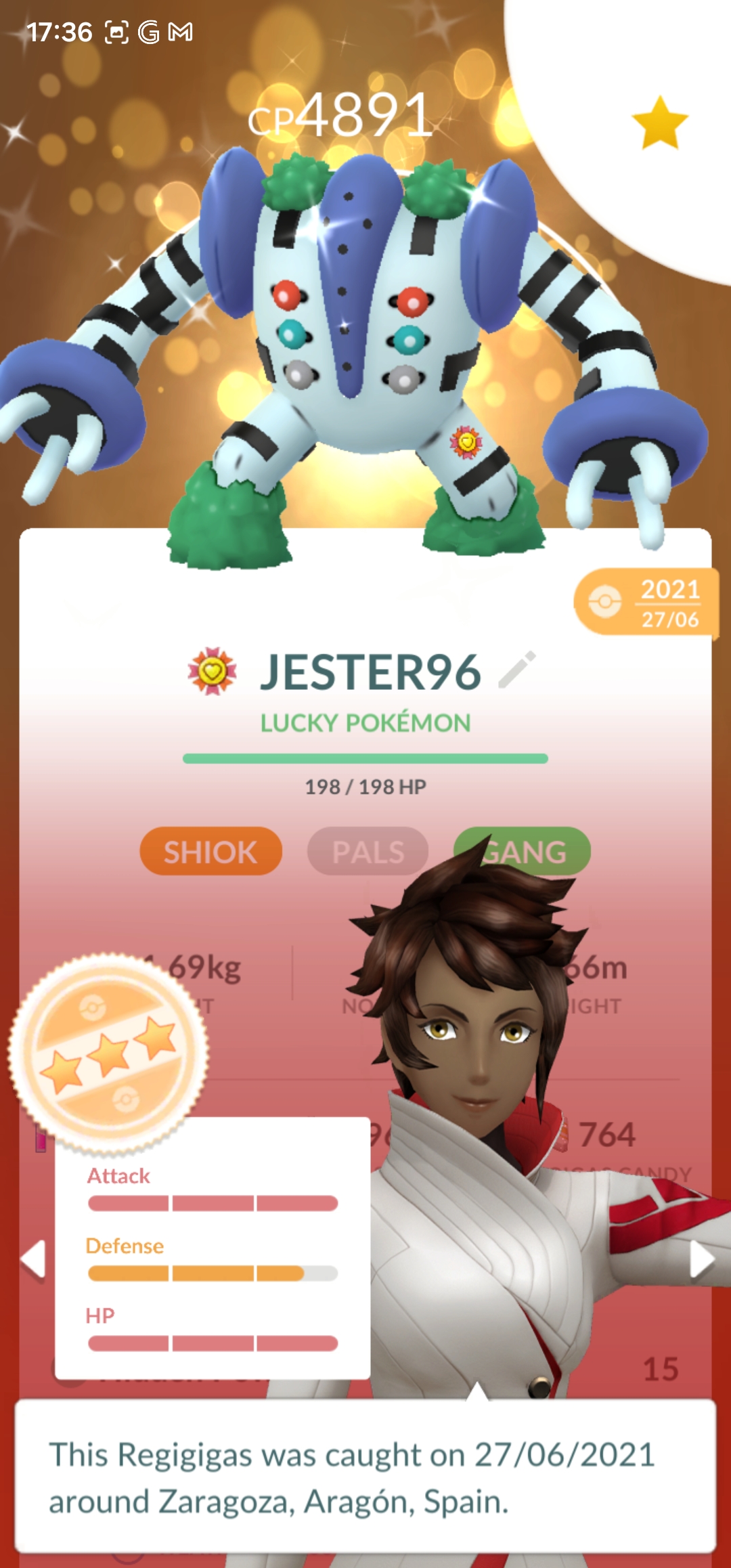Edit the JESTER96 nickname with the pencil
731x1568 pixels.
(517, 670)
